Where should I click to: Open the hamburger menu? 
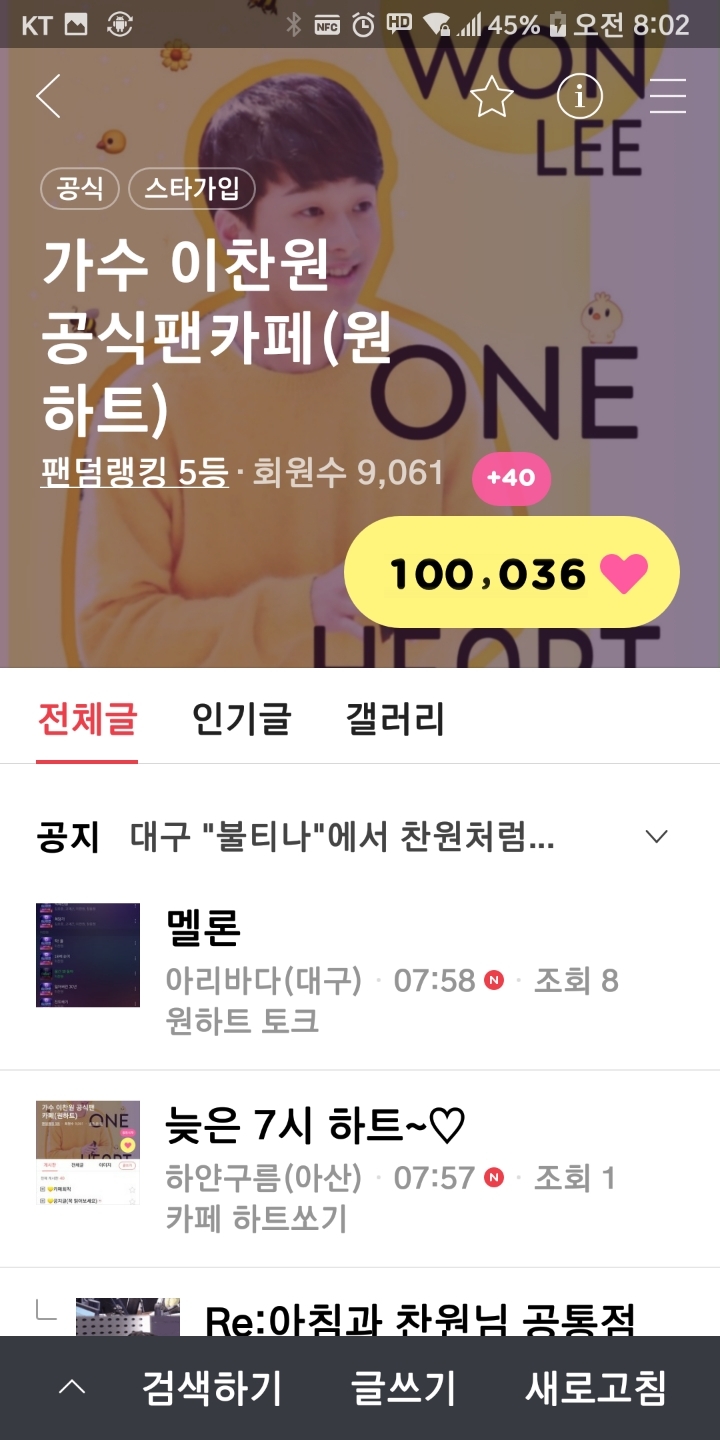click(x=667, y=97)
